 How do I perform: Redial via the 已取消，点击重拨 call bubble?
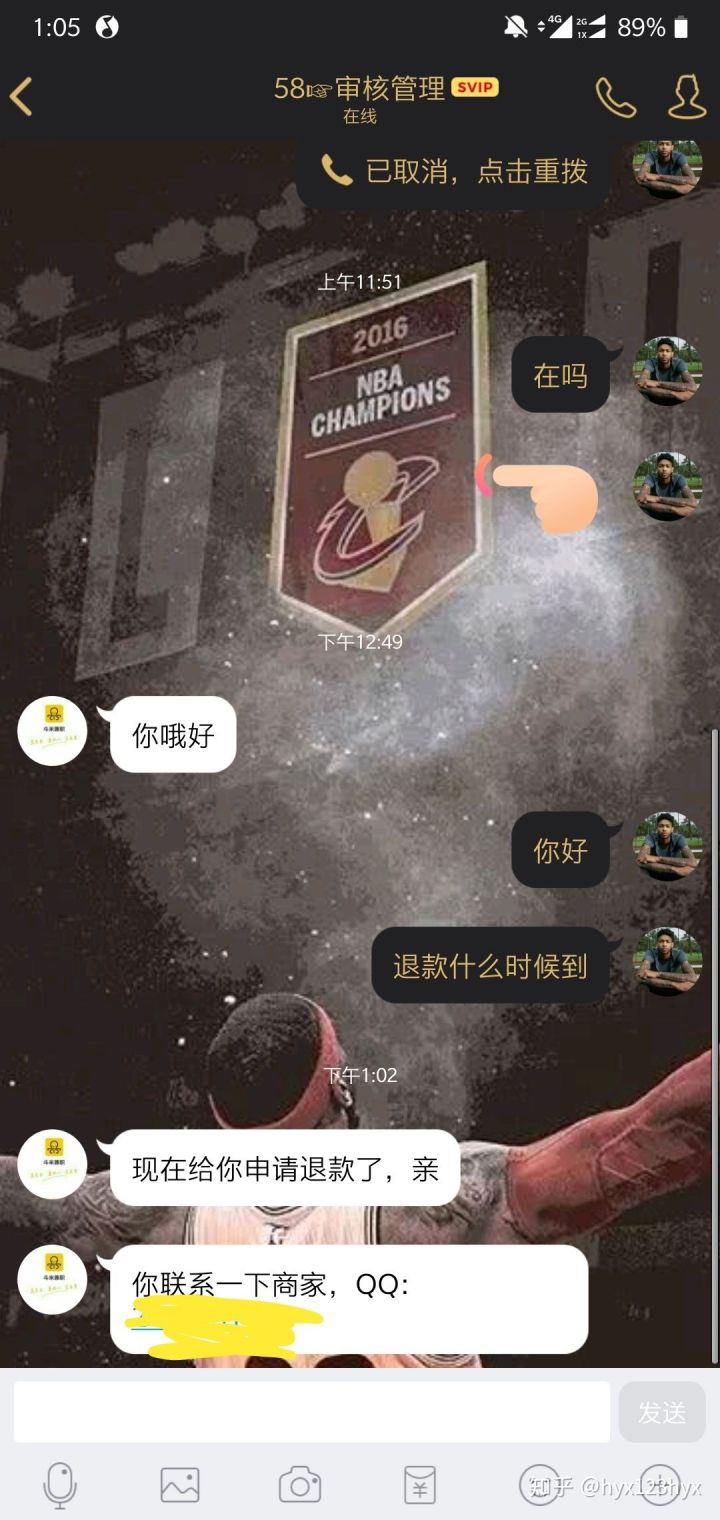click(x=455, y=172)
